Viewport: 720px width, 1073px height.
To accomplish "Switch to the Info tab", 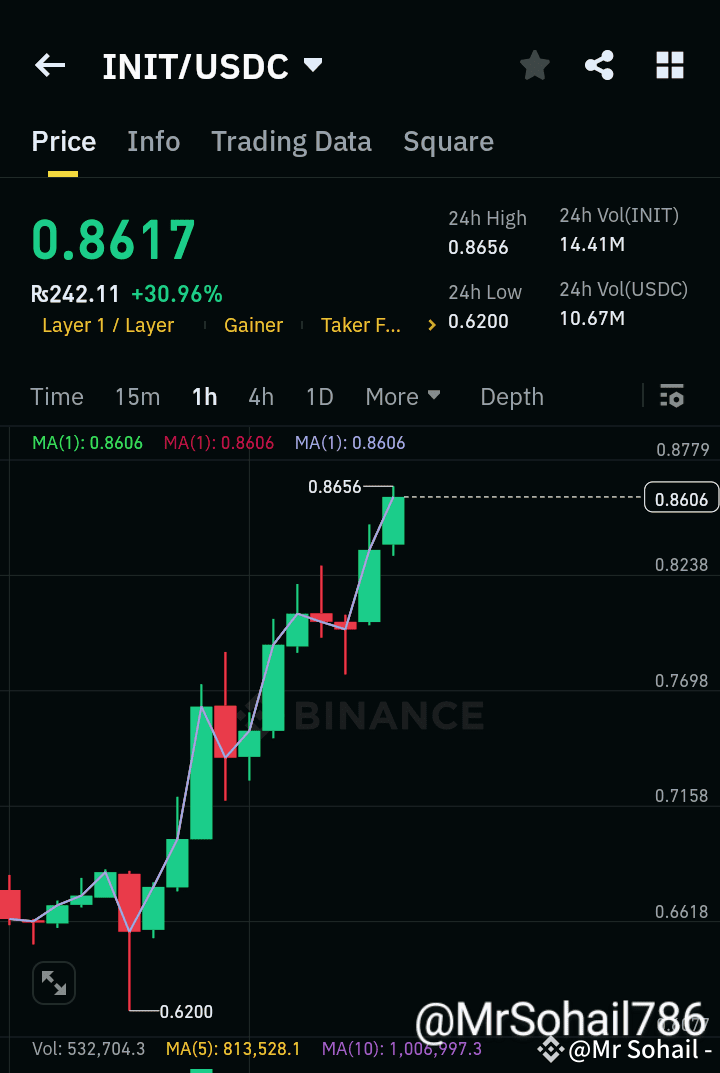I will pyautogui.click(x=153, y=142).
